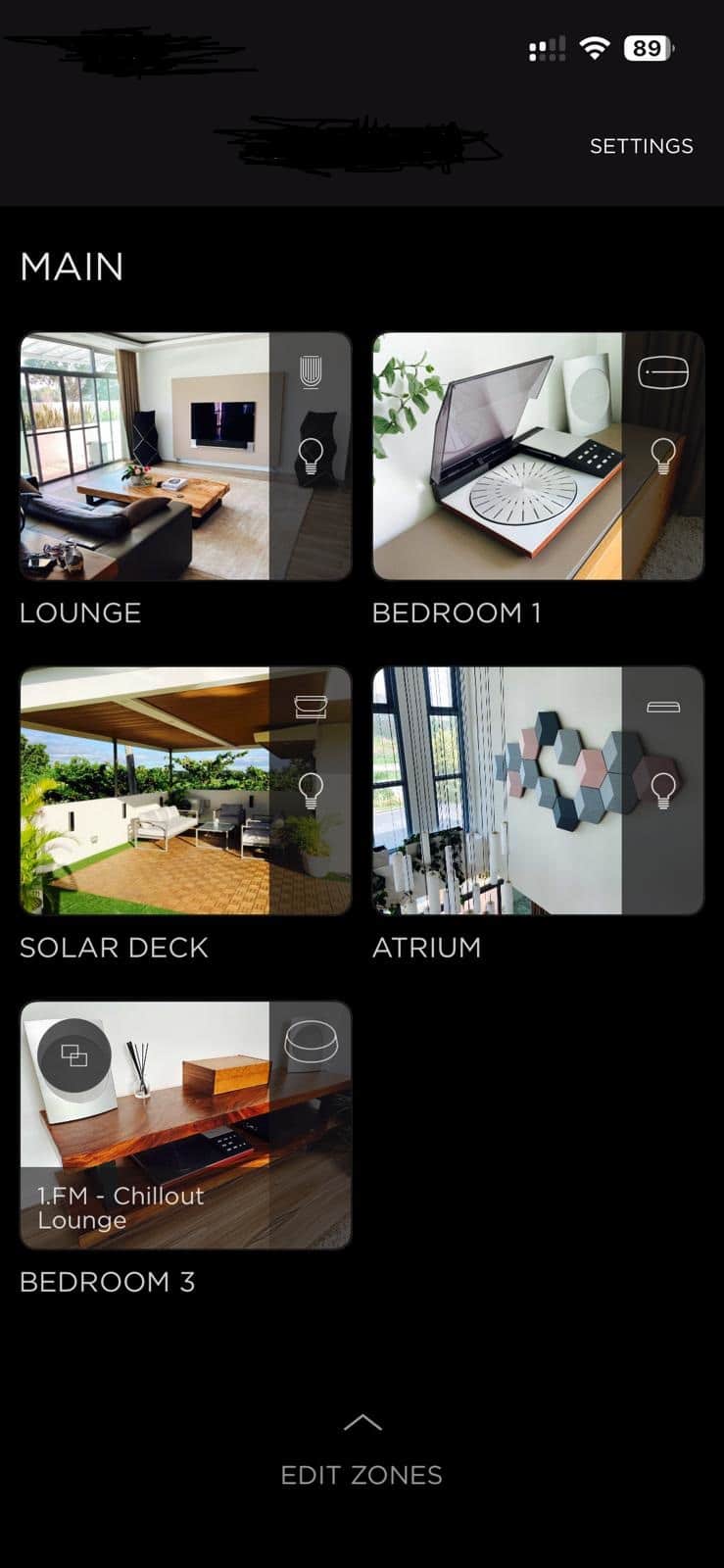Open the Settings page
This screenshot has width=724, height=1568.
[641, 146]
